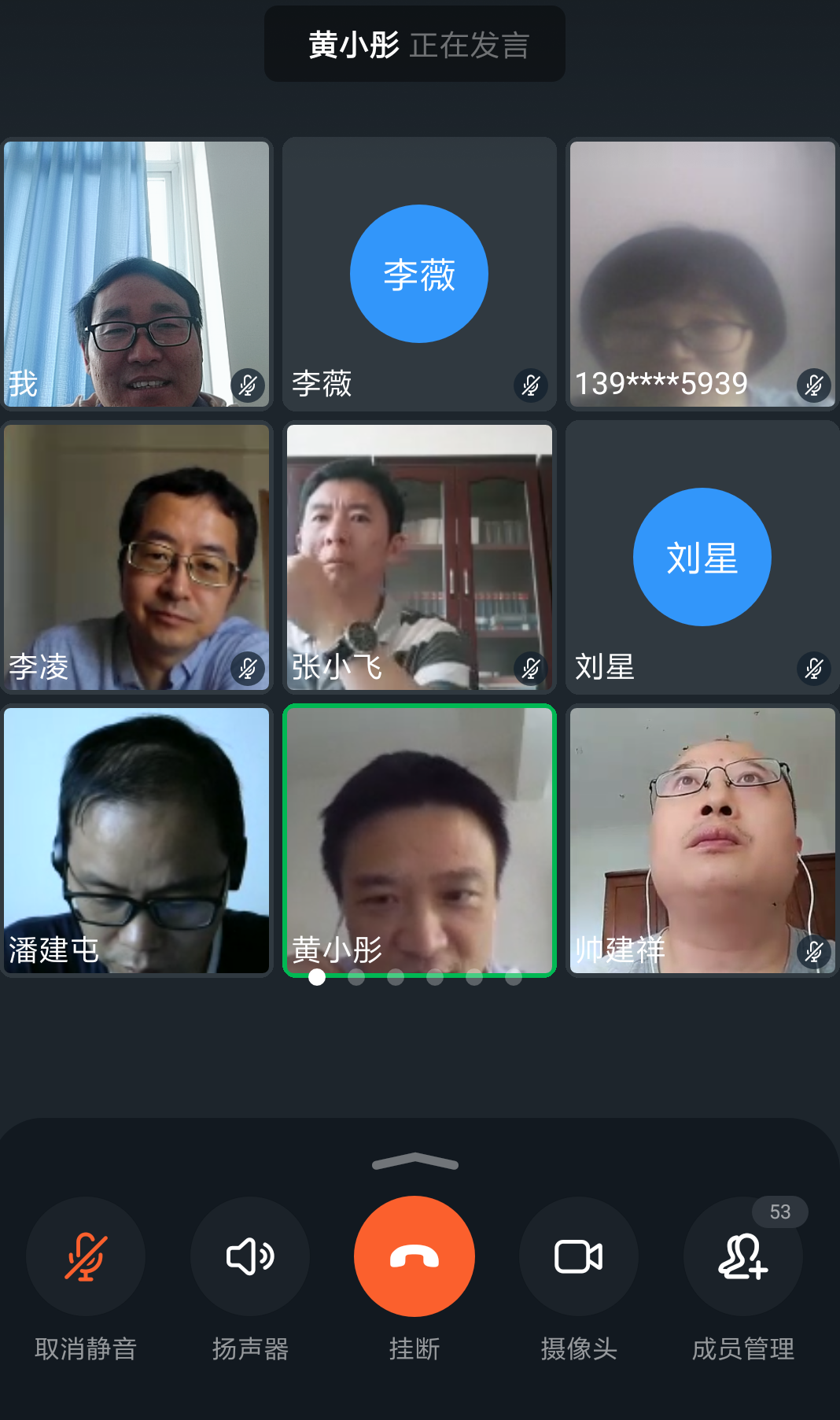View 张小飞's video tile

[x=419, y=557]
